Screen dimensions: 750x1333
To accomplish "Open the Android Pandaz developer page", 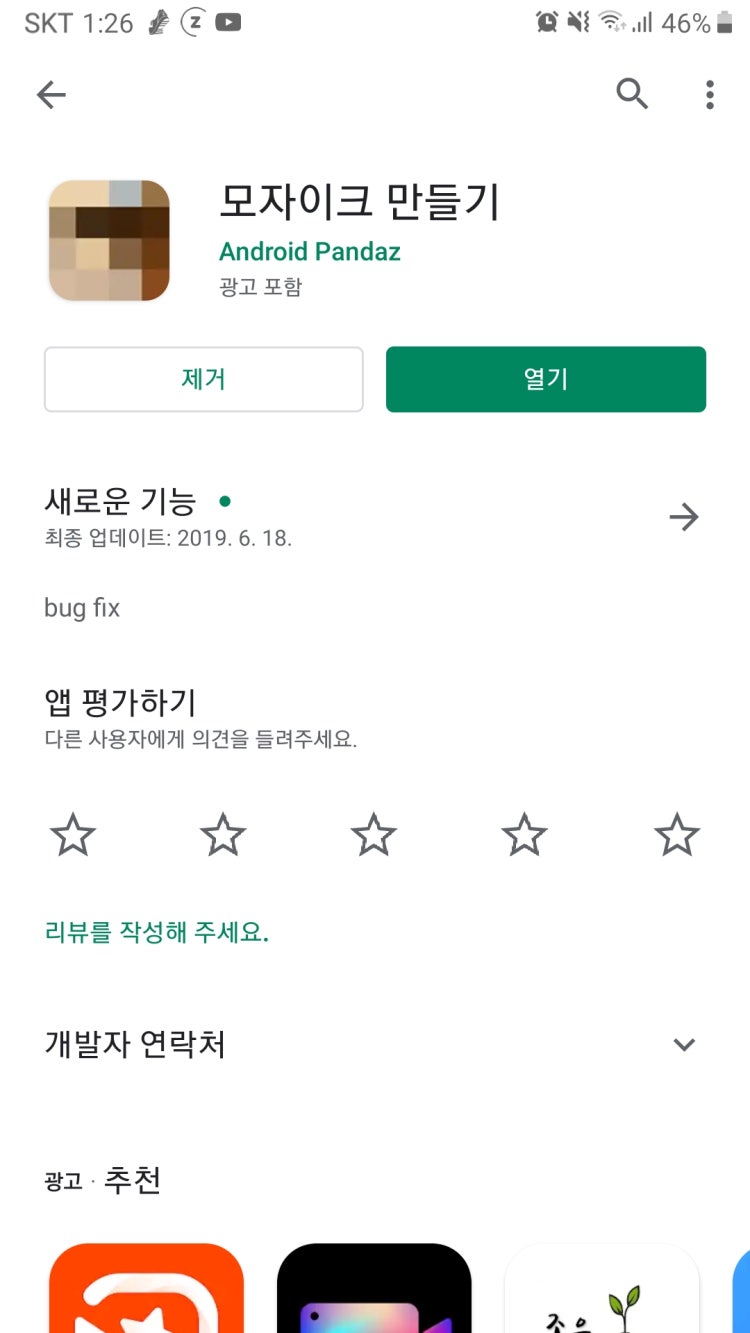I will [310, 251].
